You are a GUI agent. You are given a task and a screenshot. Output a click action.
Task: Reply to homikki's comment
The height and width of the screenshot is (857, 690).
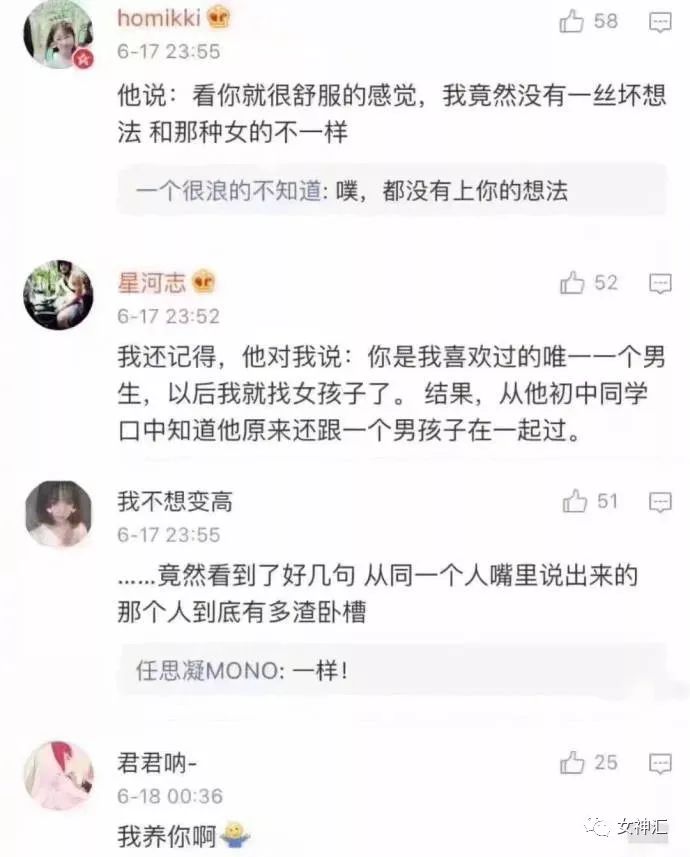point(660,21)
